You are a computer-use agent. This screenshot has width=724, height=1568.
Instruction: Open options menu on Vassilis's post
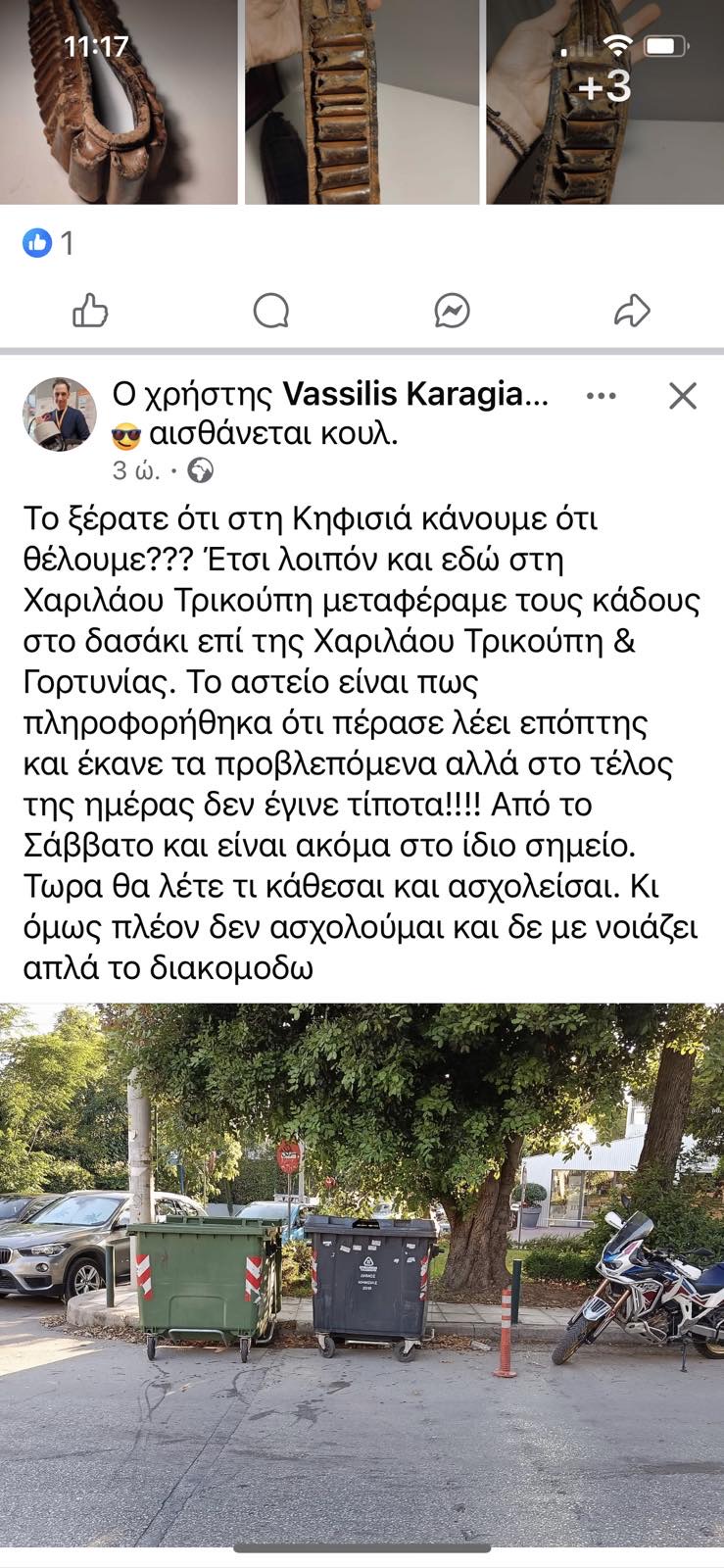(x=601, y=396)
